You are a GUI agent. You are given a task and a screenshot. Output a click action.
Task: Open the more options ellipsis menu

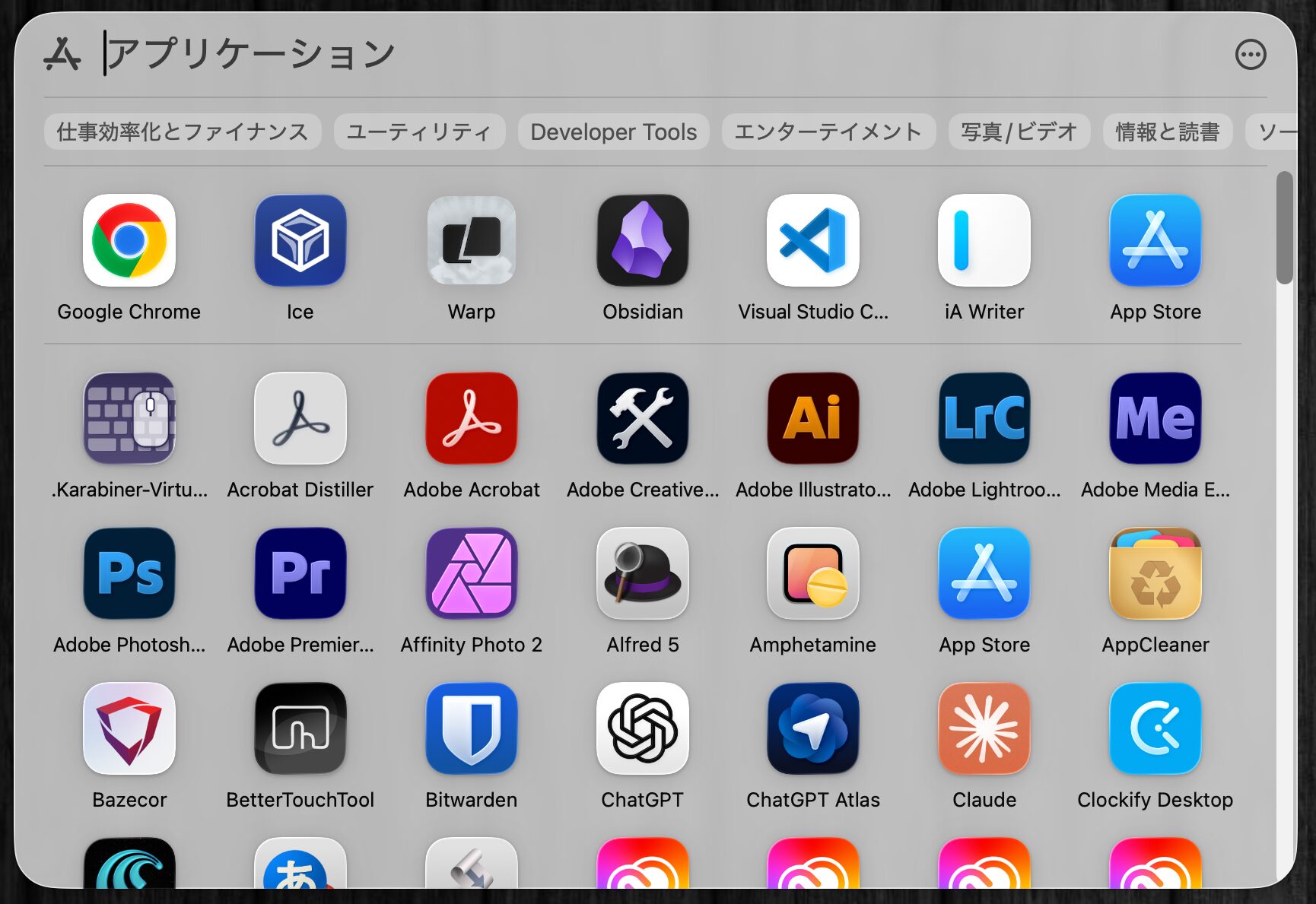tap(1250, 55)
